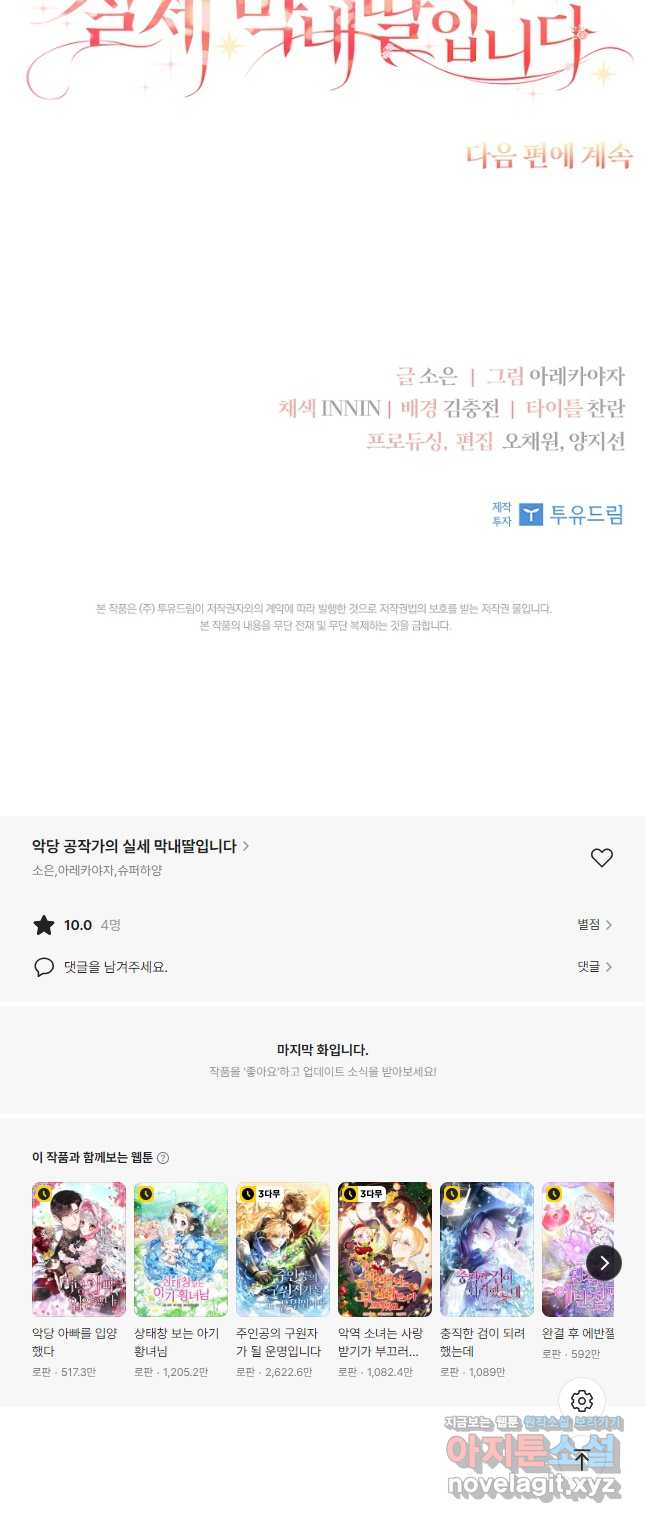The image size is (646, 1523).
Task: Jump back to top with the up arrow
Action: click(x=582, y=1459)
